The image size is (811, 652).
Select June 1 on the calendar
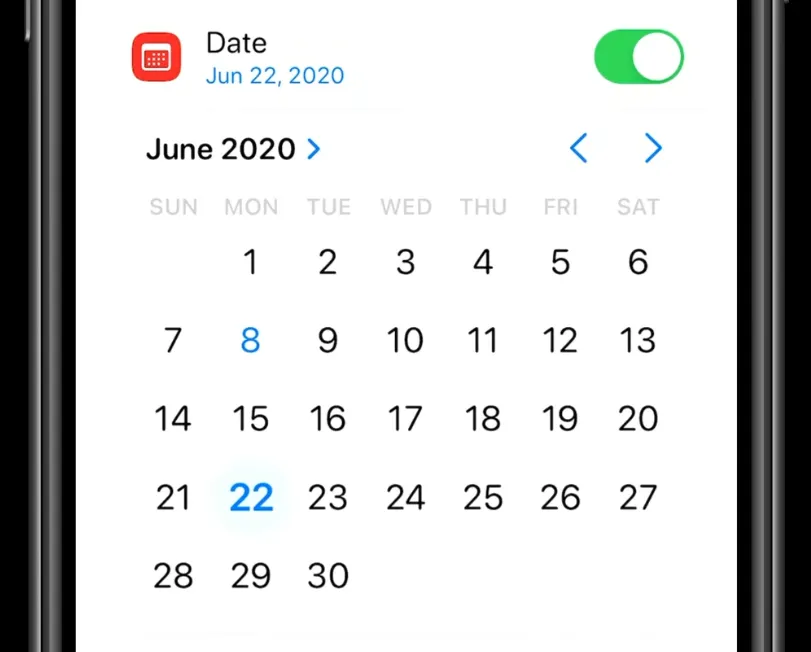click(x=250, y=262)
